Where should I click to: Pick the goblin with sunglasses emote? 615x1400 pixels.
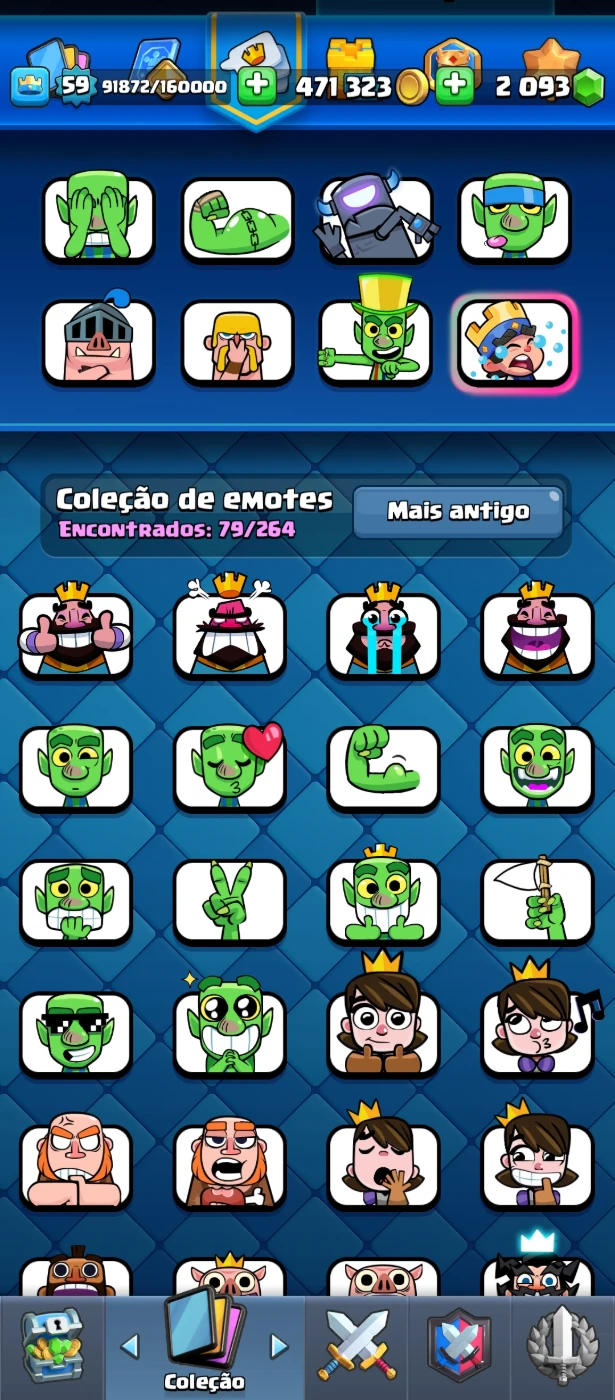click(76, 1033)
